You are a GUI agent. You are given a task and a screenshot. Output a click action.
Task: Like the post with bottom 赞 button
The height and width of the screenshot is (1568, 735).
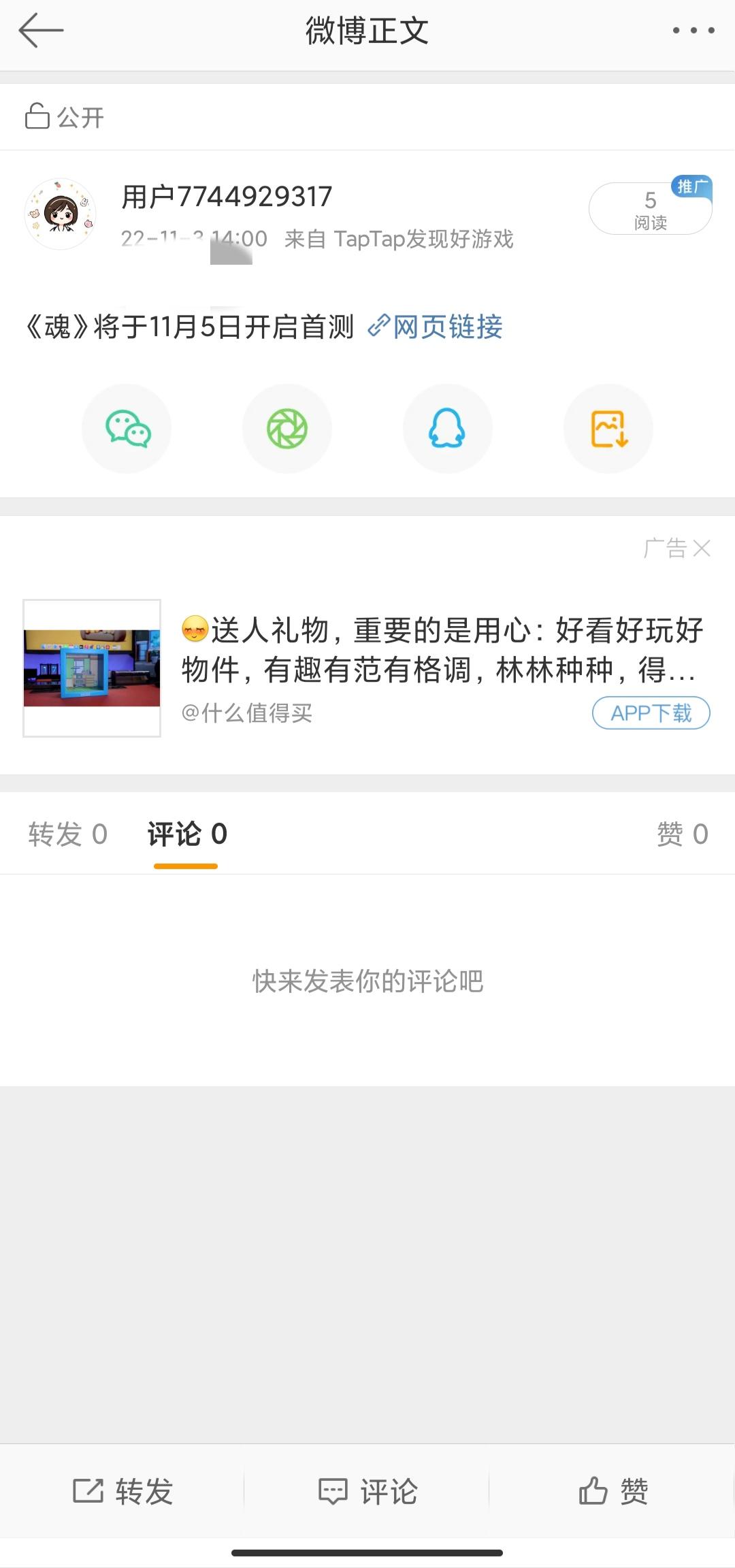tap(612, 1490)
